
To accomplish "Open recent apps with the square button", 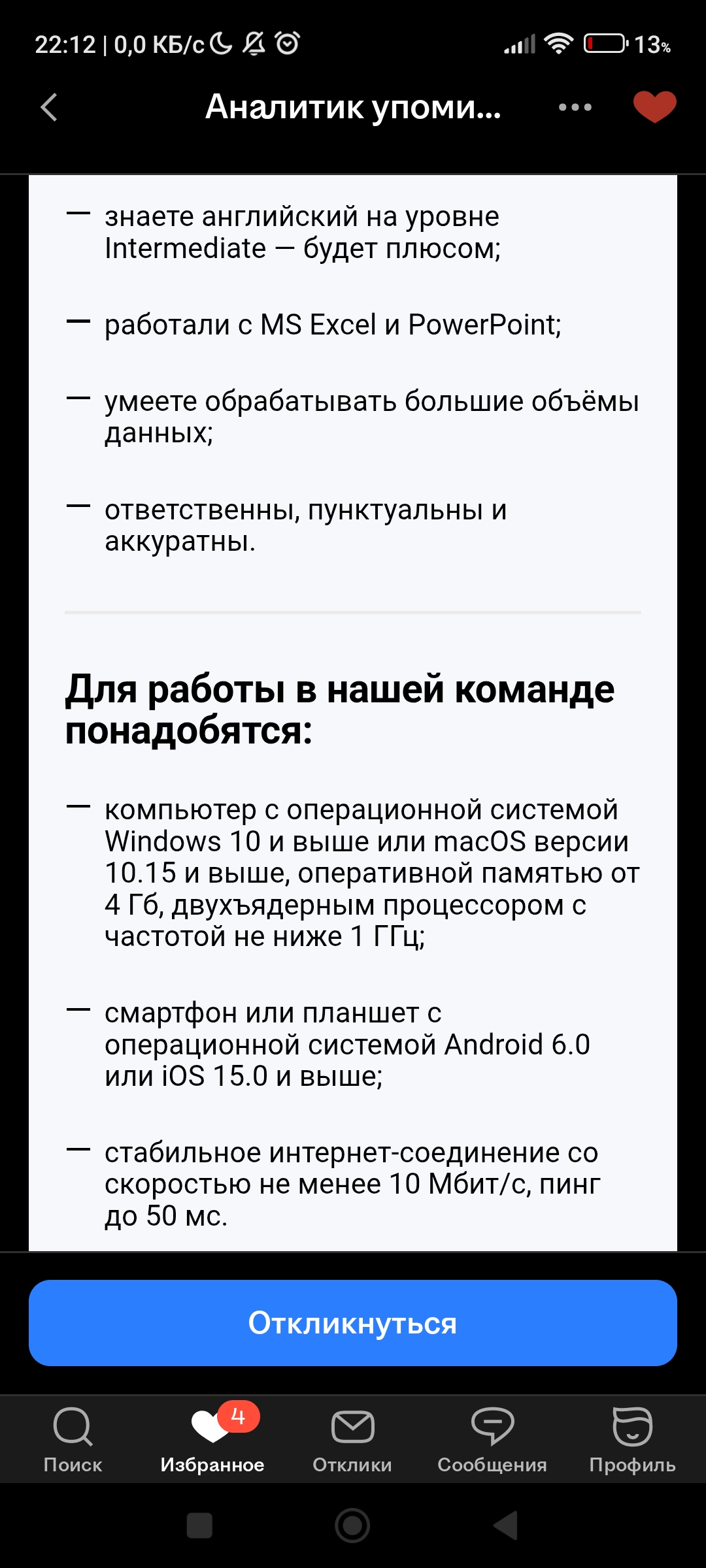I will (199, 1526).
